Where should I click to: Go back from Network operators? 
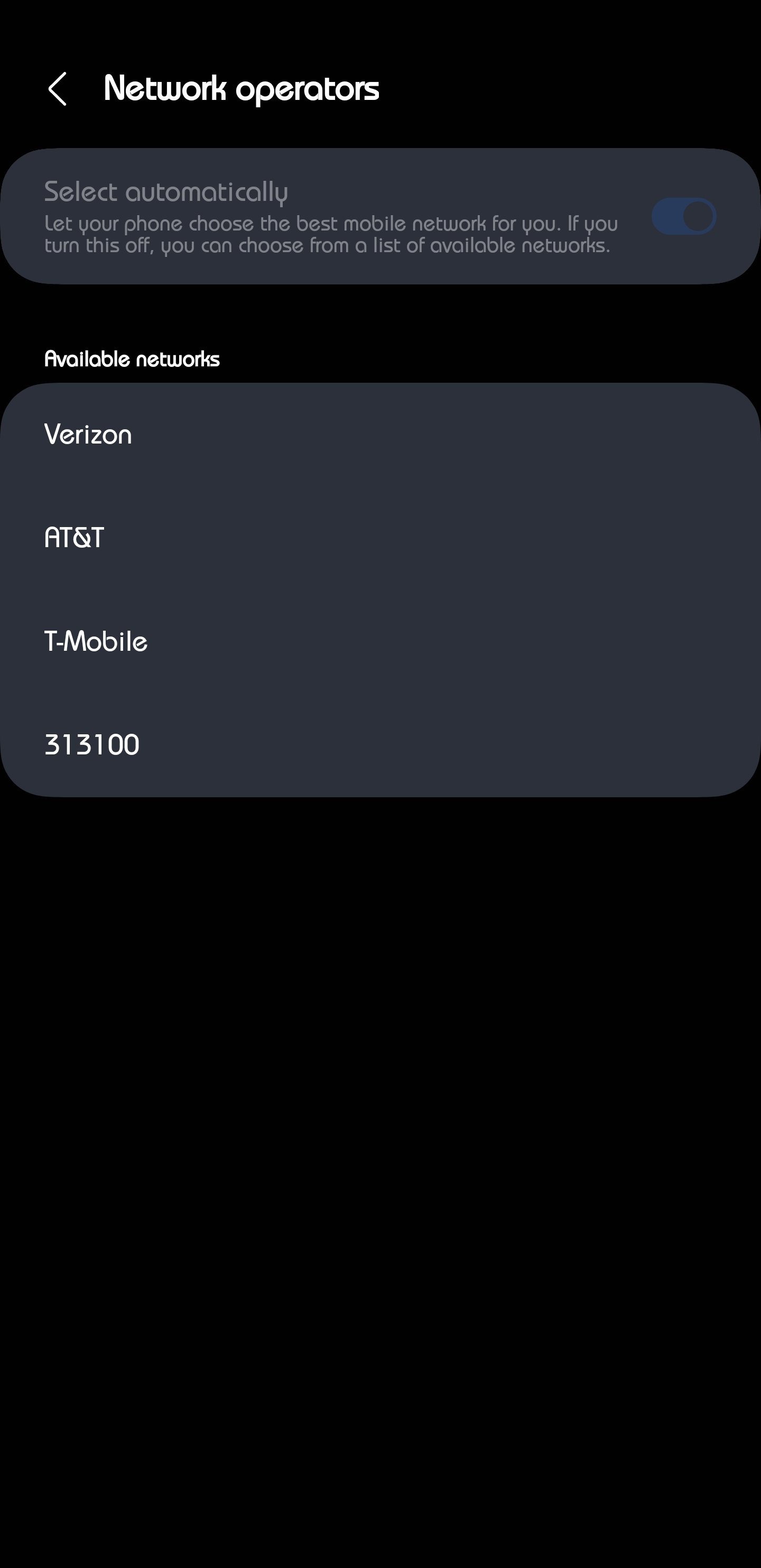pyautogui.click(x=58, y=89)
